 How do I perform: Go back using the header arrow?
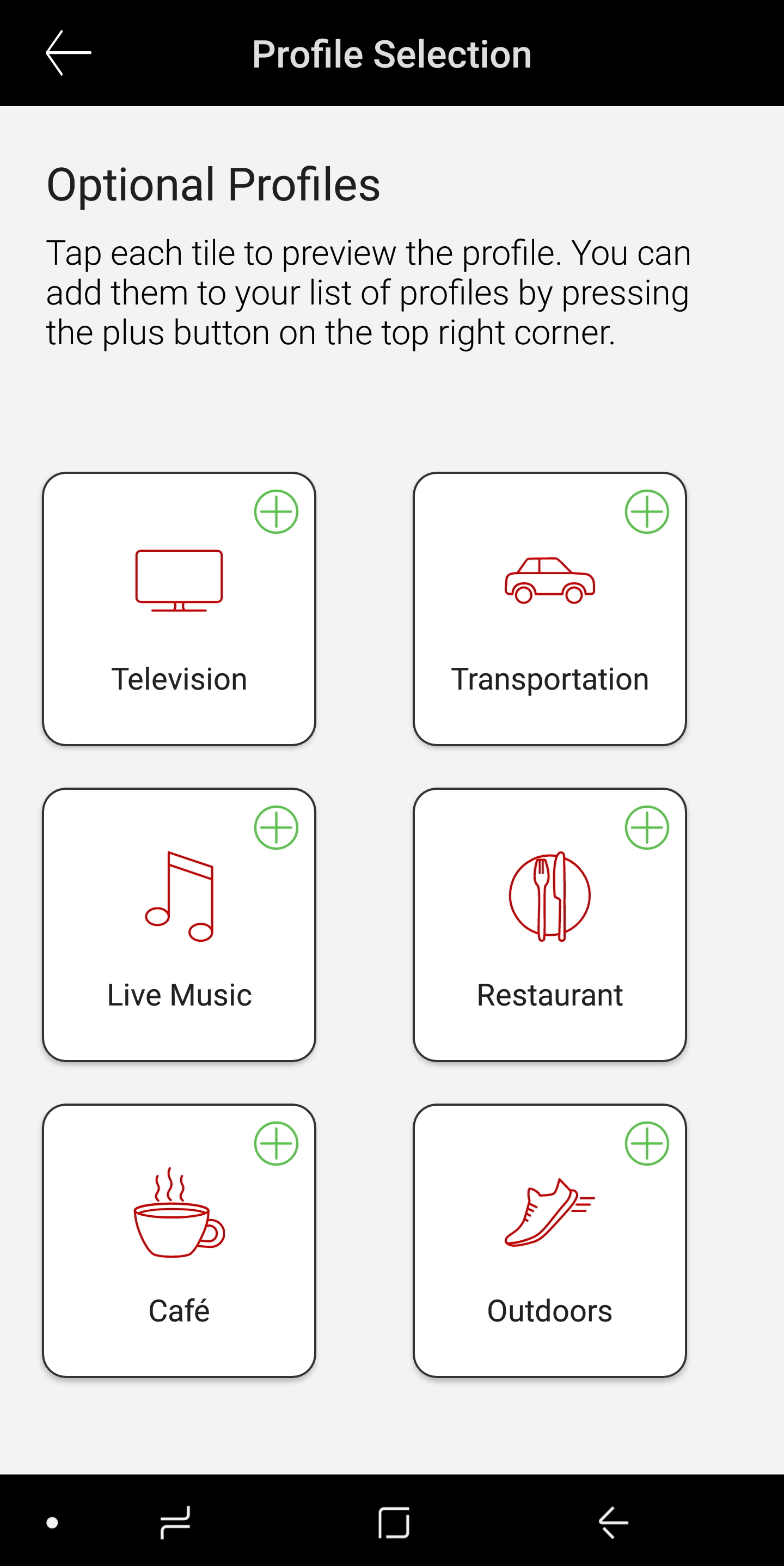(x=68, y=53)
